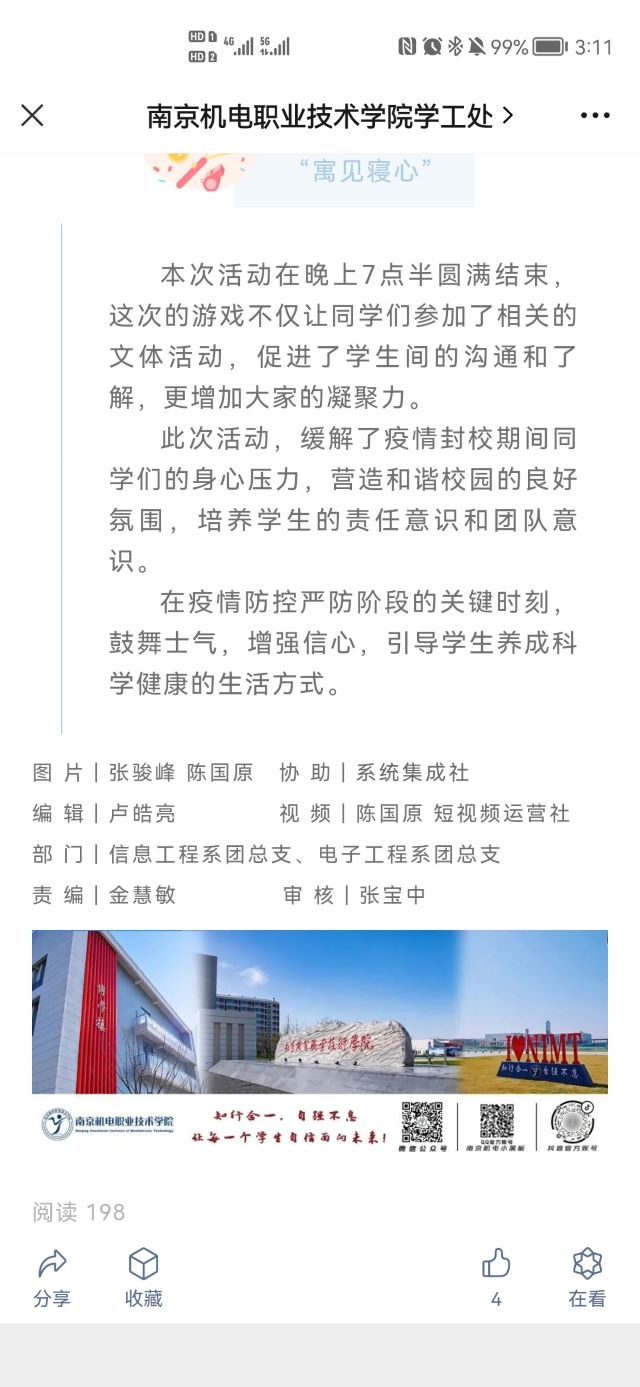Share this article via 分享
This screenshot has width=640, height=1387.
click(52, 1276)
